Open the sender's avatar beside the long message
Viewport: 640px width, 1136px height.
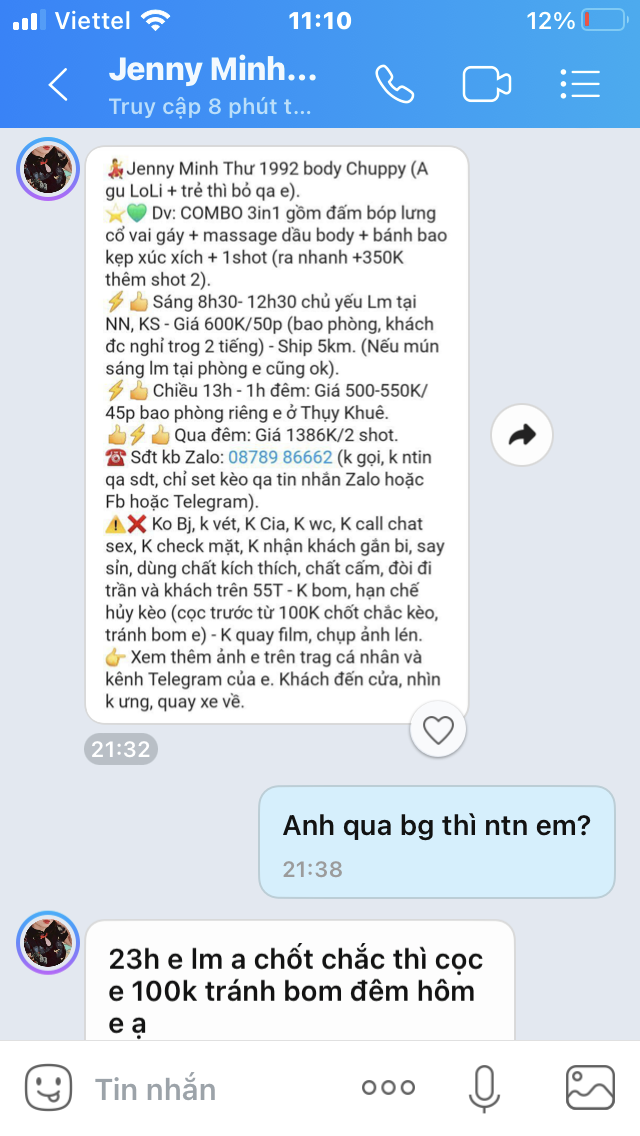pyautogui.click(x=48, y=169)
